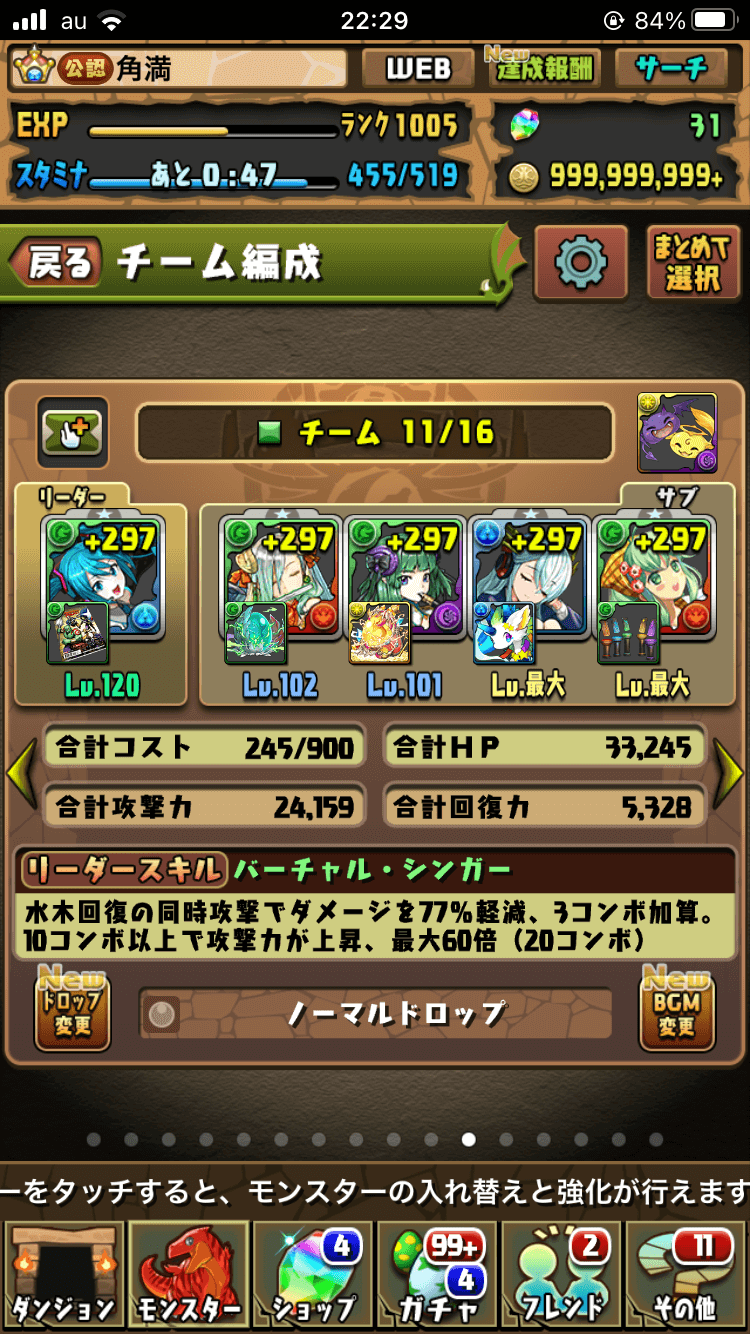
Task: Tap BGM変更 to change music
Action: click(x=677, y=1012)
